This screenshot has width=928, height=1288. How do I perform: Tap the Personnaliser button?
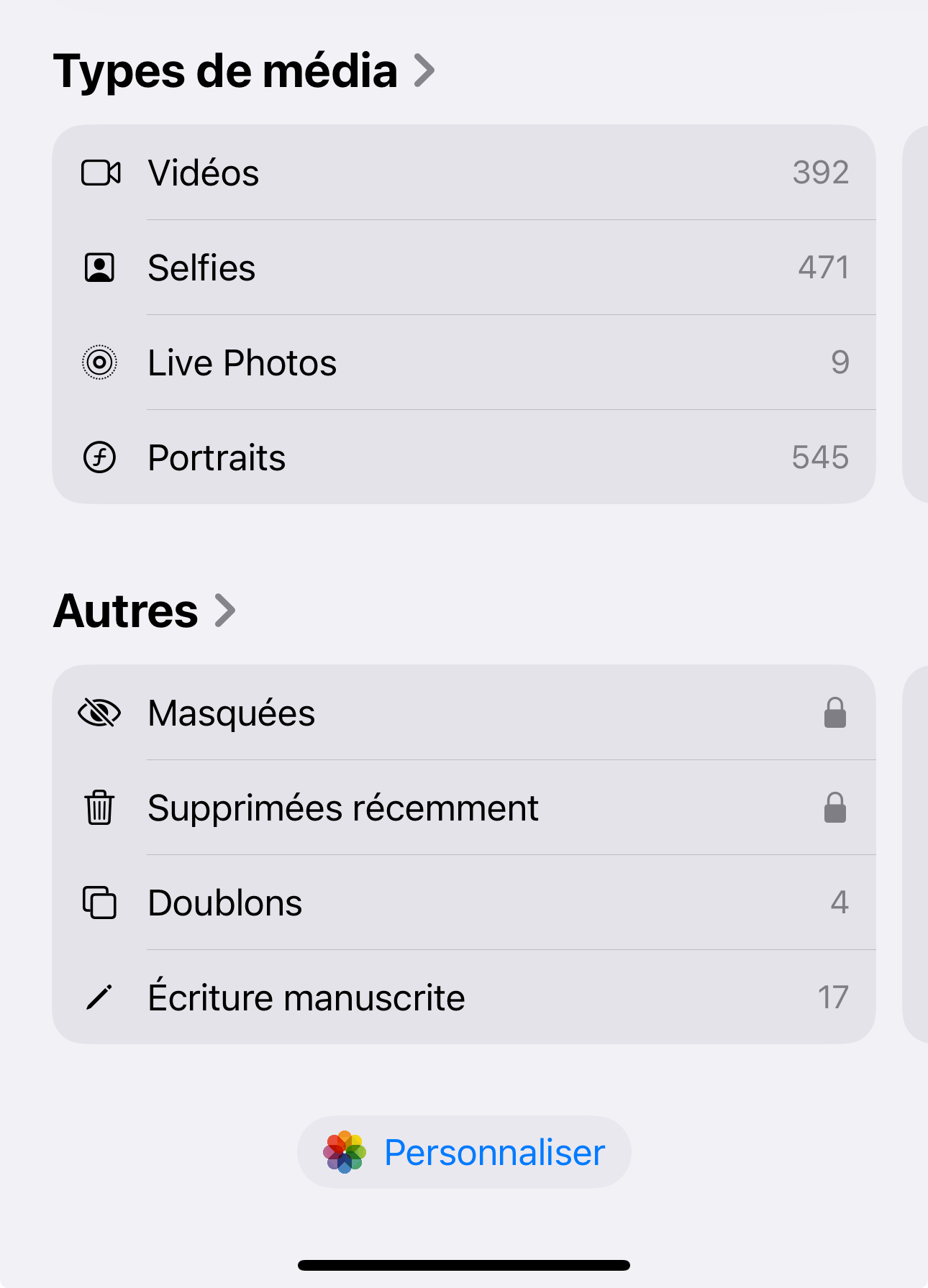pos(464,1152)
